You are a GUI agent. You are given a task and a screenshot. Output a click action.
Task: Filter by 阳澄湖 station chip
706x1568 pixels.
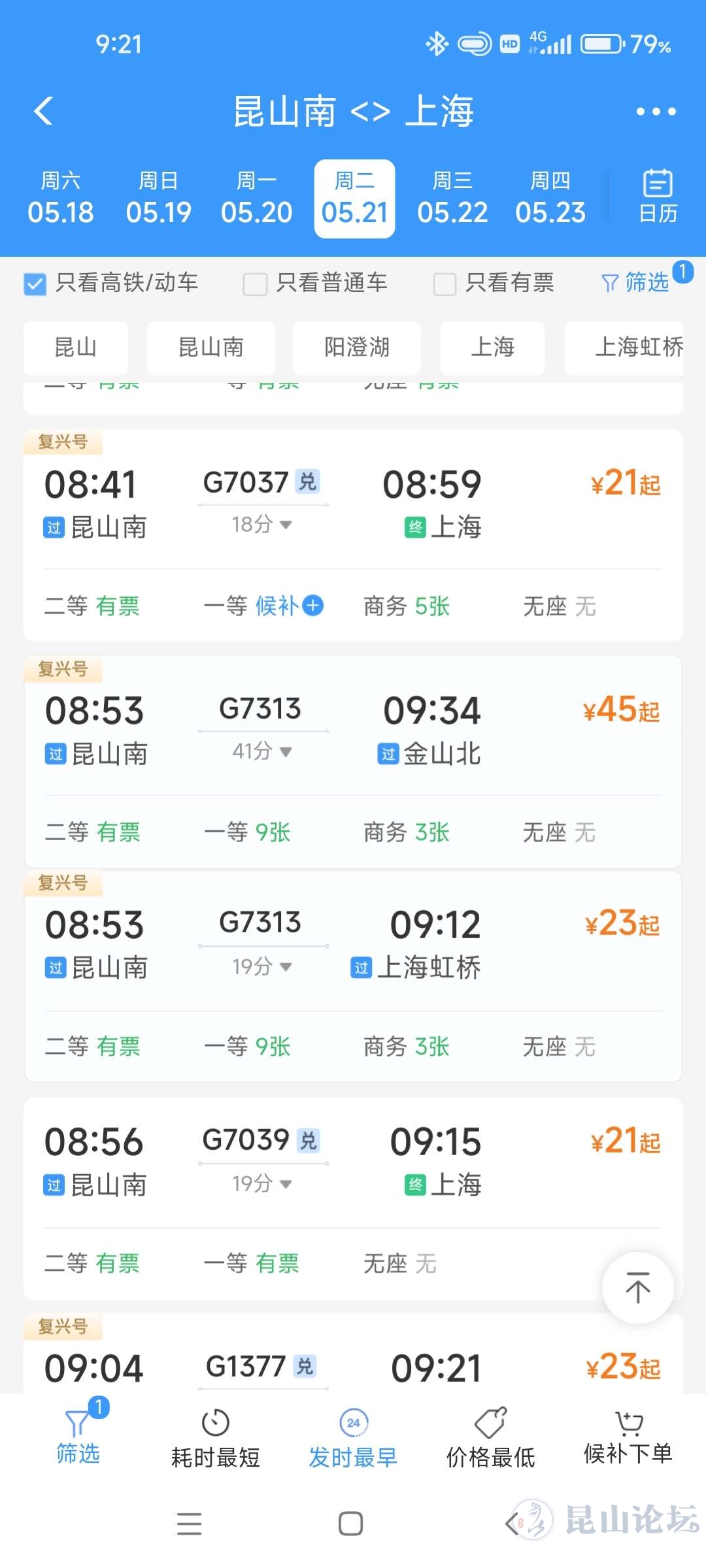[x=357, y=348]
